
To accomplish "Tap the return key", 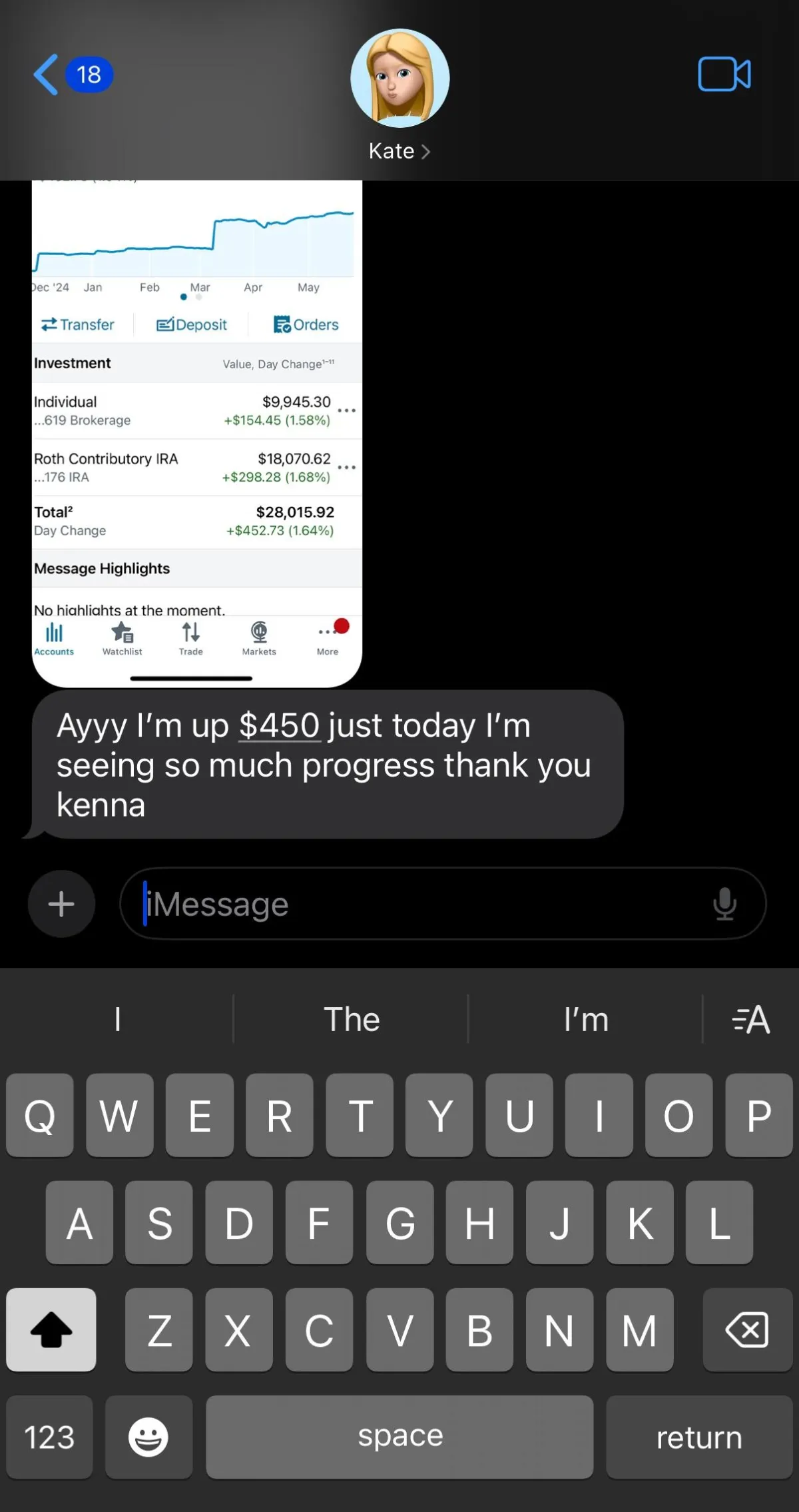I will click(698, 1437).
